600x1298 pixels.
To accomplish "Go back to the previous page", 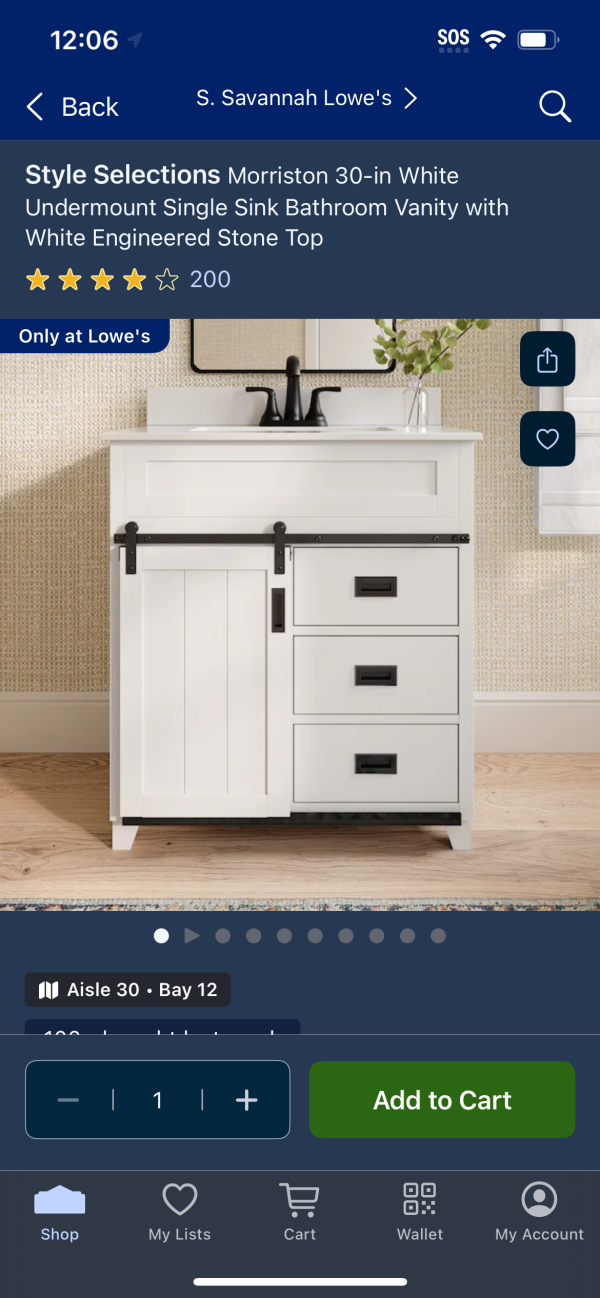I will (x=72, y=107).
